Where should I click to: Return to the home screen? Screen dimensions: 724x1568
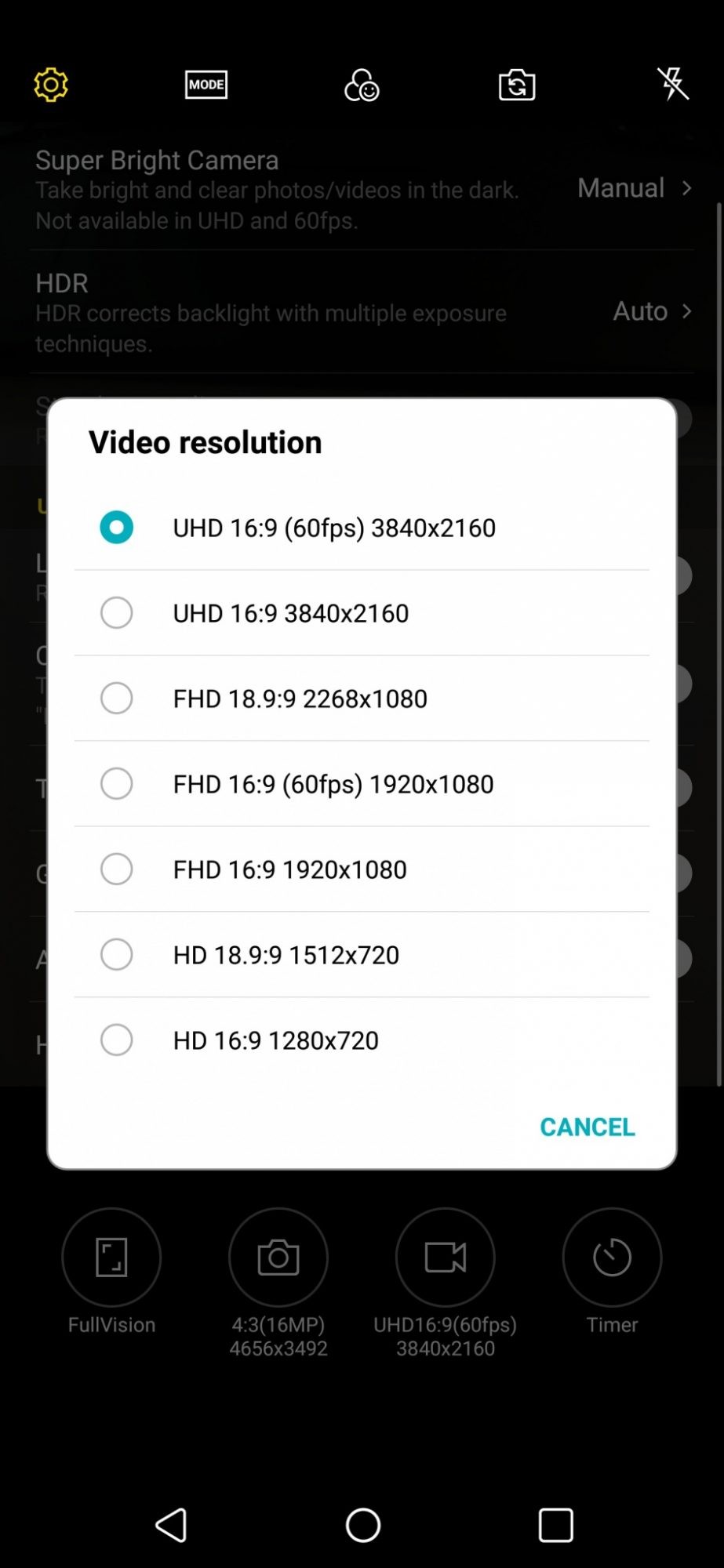(x=362, y=1526)
